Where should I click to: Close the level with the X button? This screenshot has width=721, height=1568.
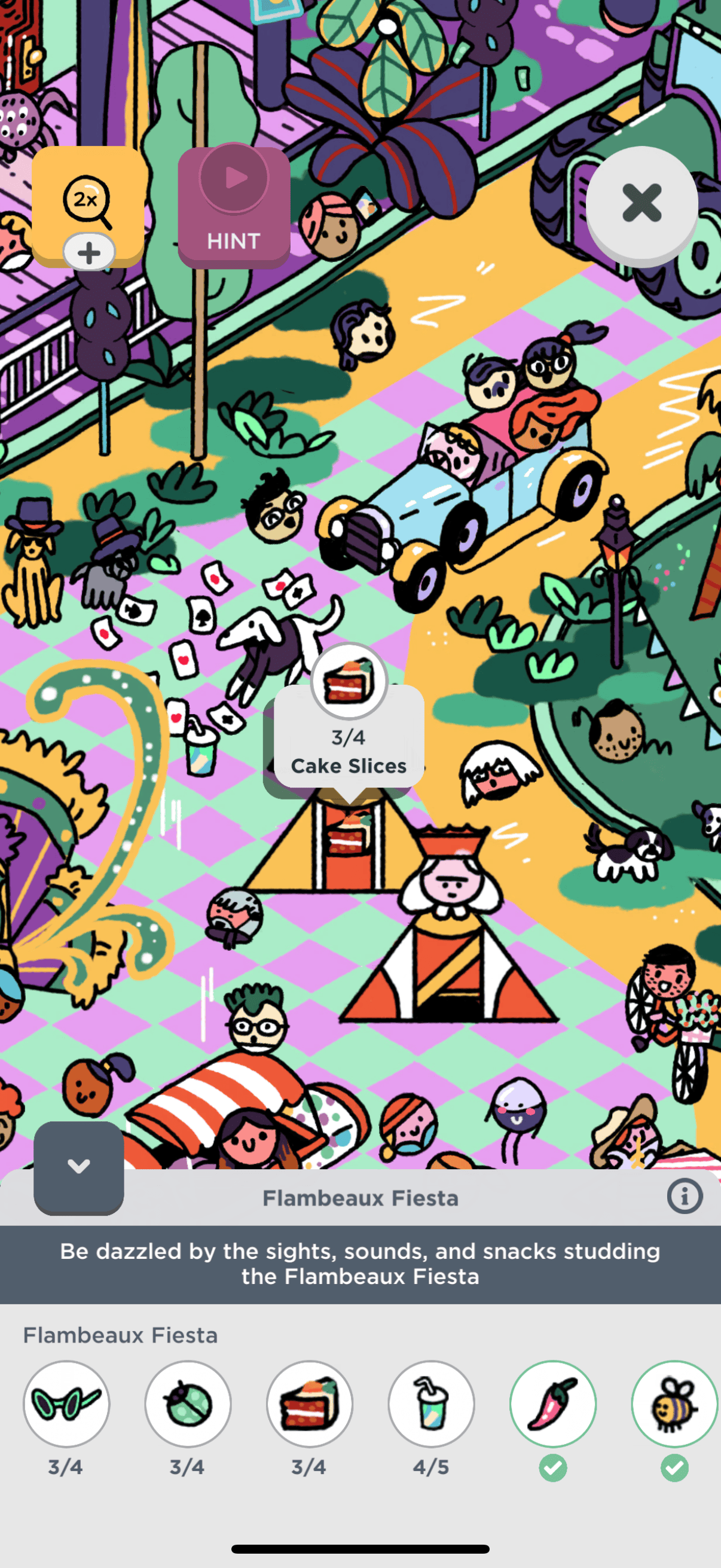pos(641,203)
